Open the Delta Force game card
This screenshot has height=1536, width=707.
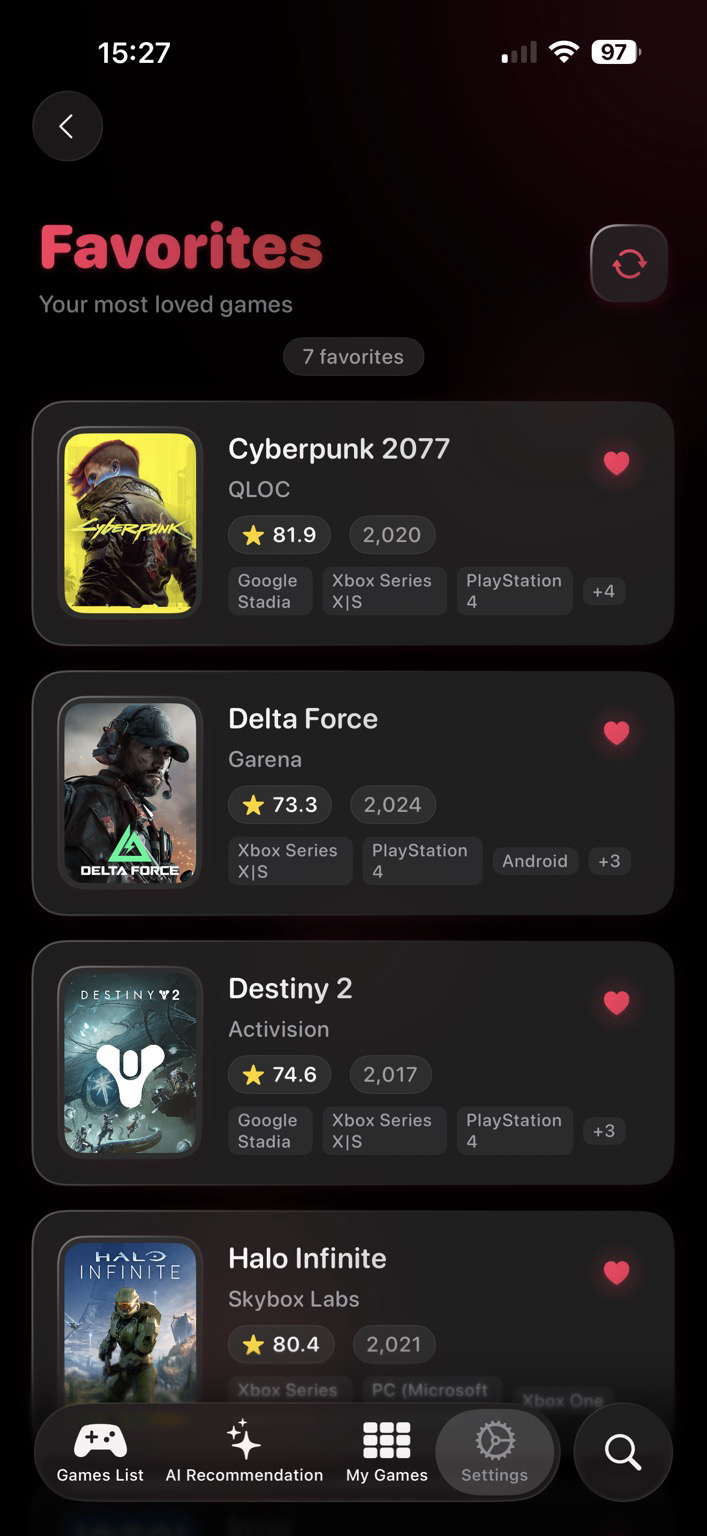[353, 793]
